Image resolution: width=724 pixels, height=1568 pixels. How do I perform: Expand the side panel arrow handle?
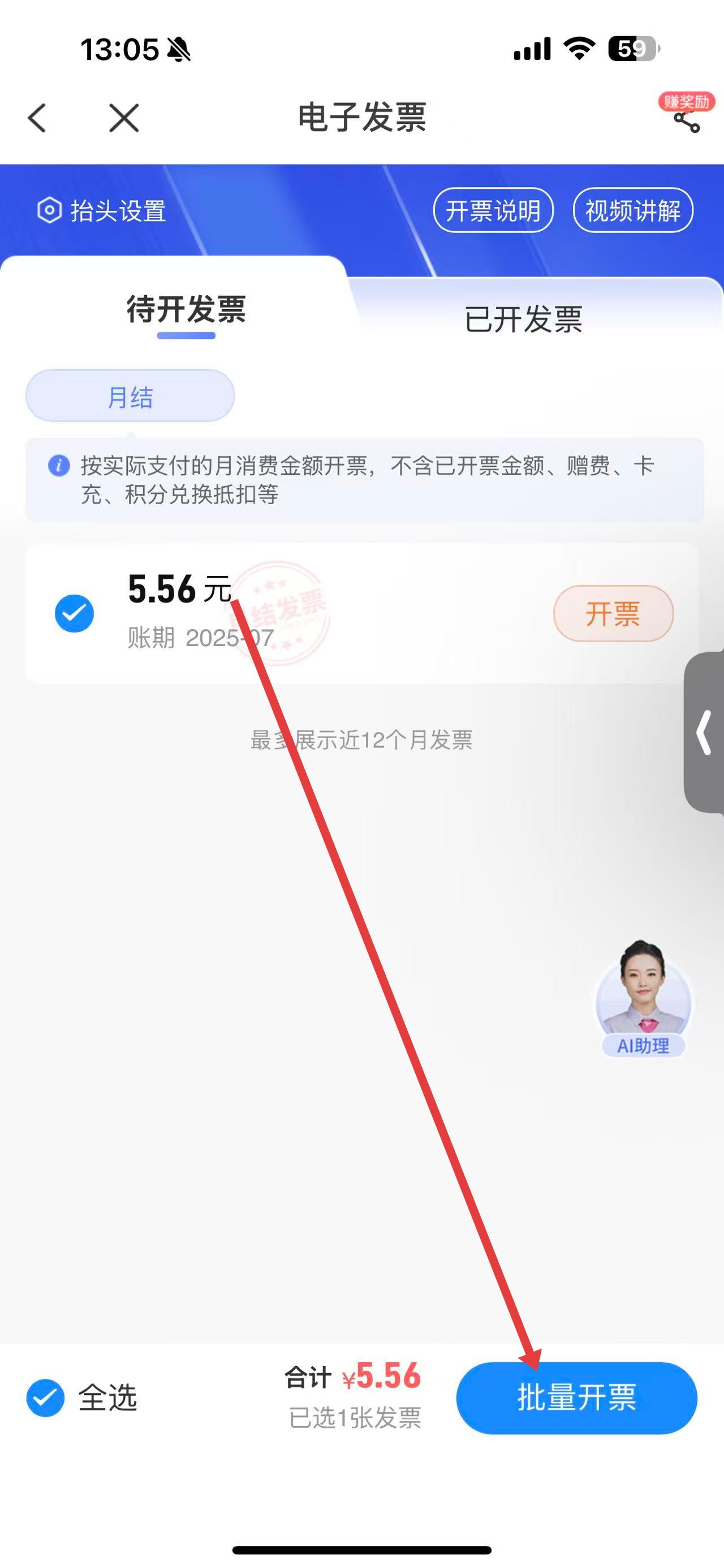(705, 732)
